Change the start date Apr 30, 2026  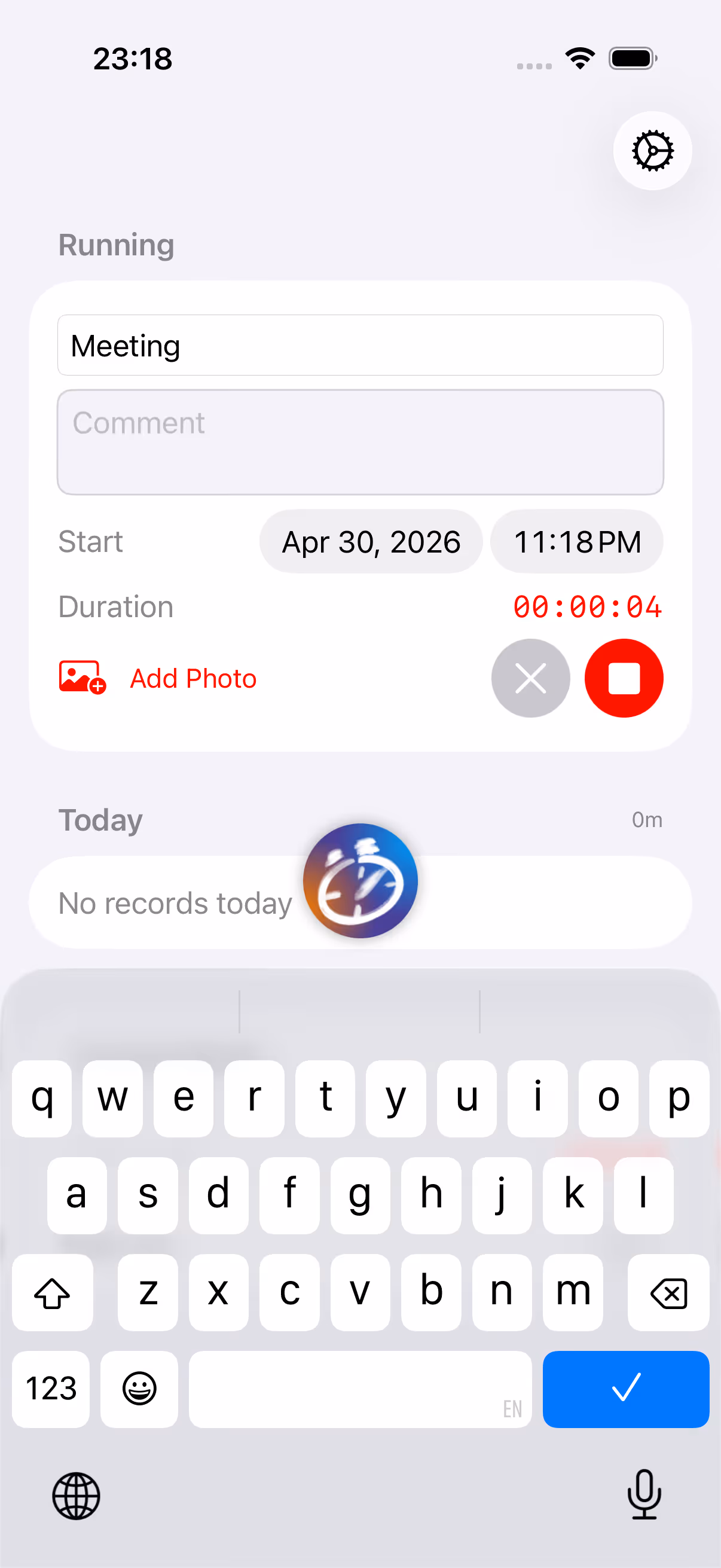click(x=371, y=541)
